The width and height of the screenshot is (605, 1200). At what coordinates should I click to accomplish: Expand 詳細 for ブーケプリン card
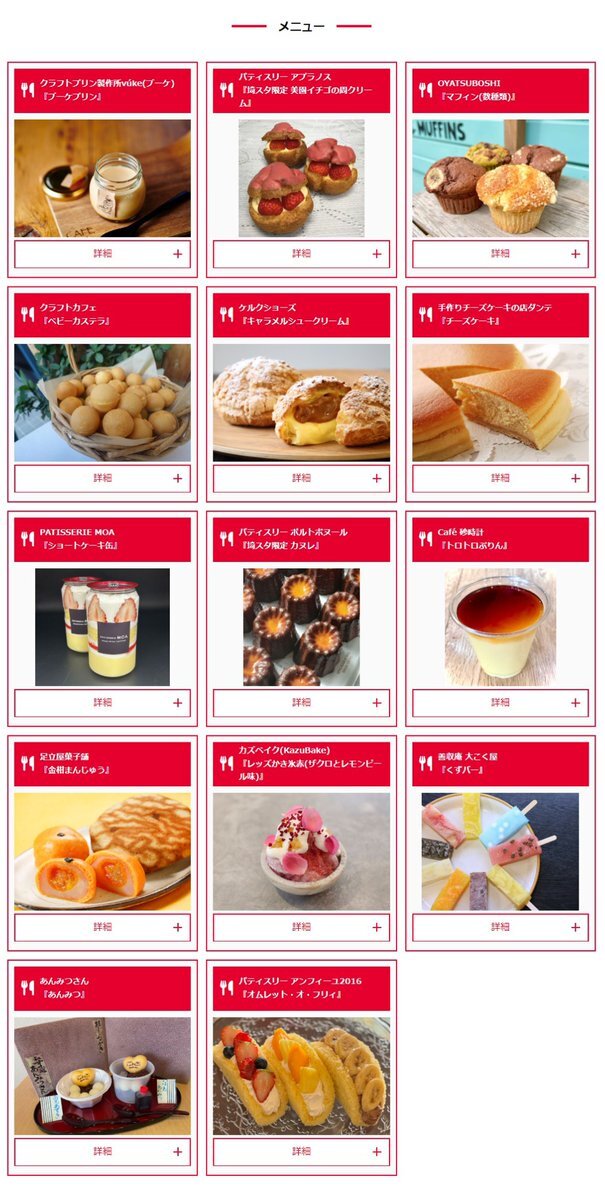(x=102, y=254)
